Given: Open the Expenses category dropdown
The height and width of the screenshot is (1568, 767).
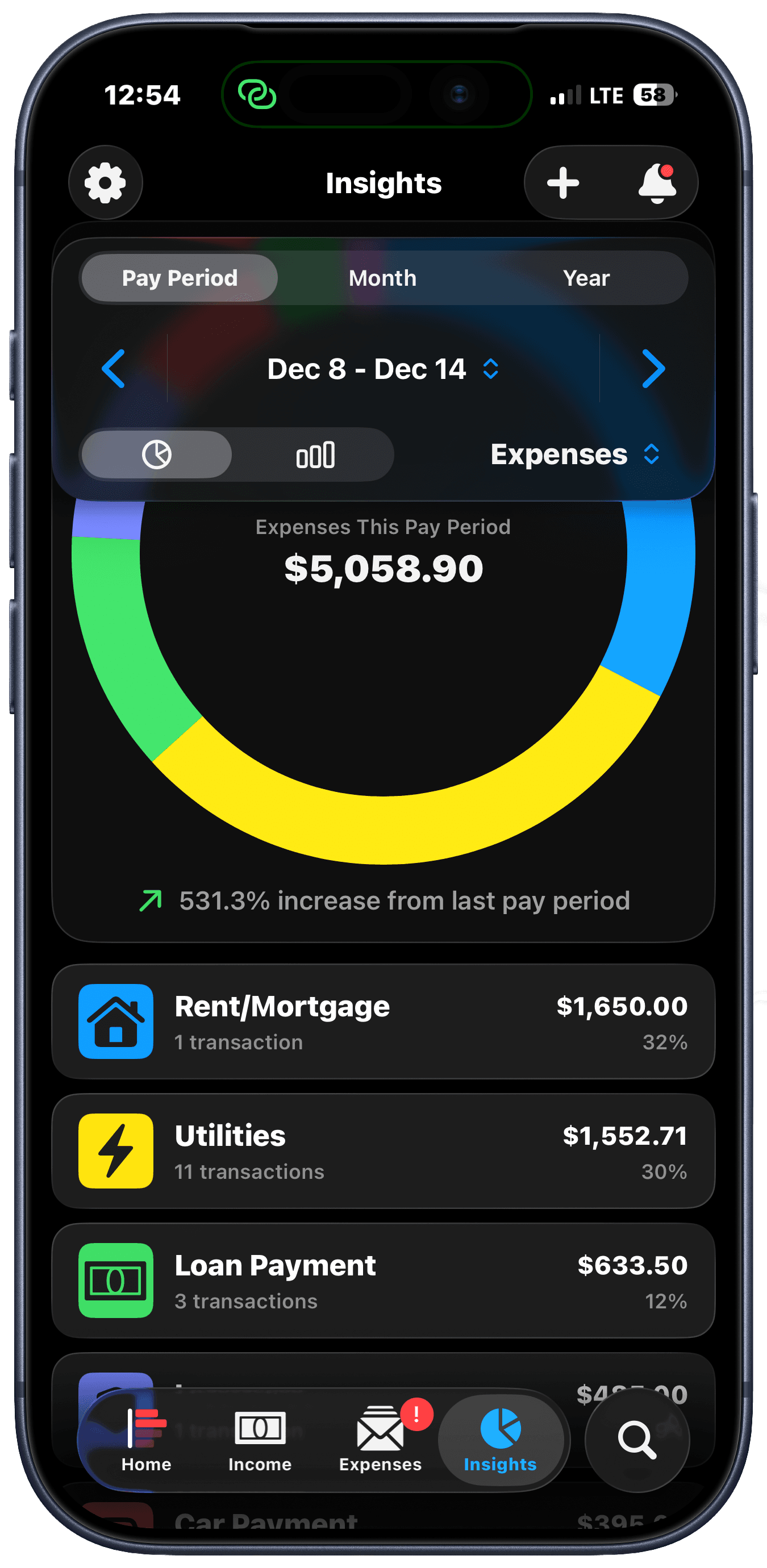Looking at the screenshot, I should pyautogui.click(x=574, y=454).
